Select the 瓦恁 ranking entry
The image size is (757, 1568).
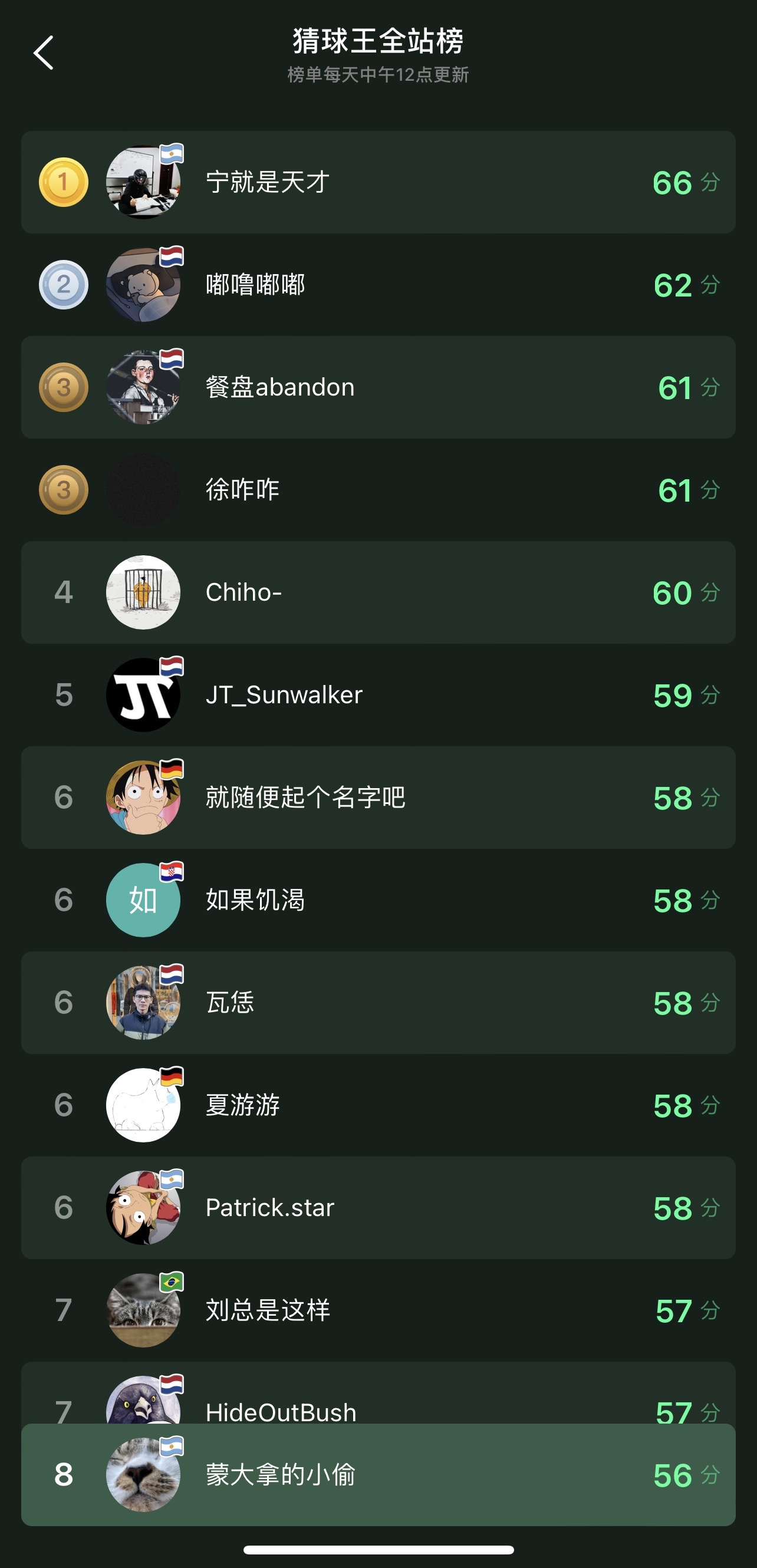(x=378, y=1003)
